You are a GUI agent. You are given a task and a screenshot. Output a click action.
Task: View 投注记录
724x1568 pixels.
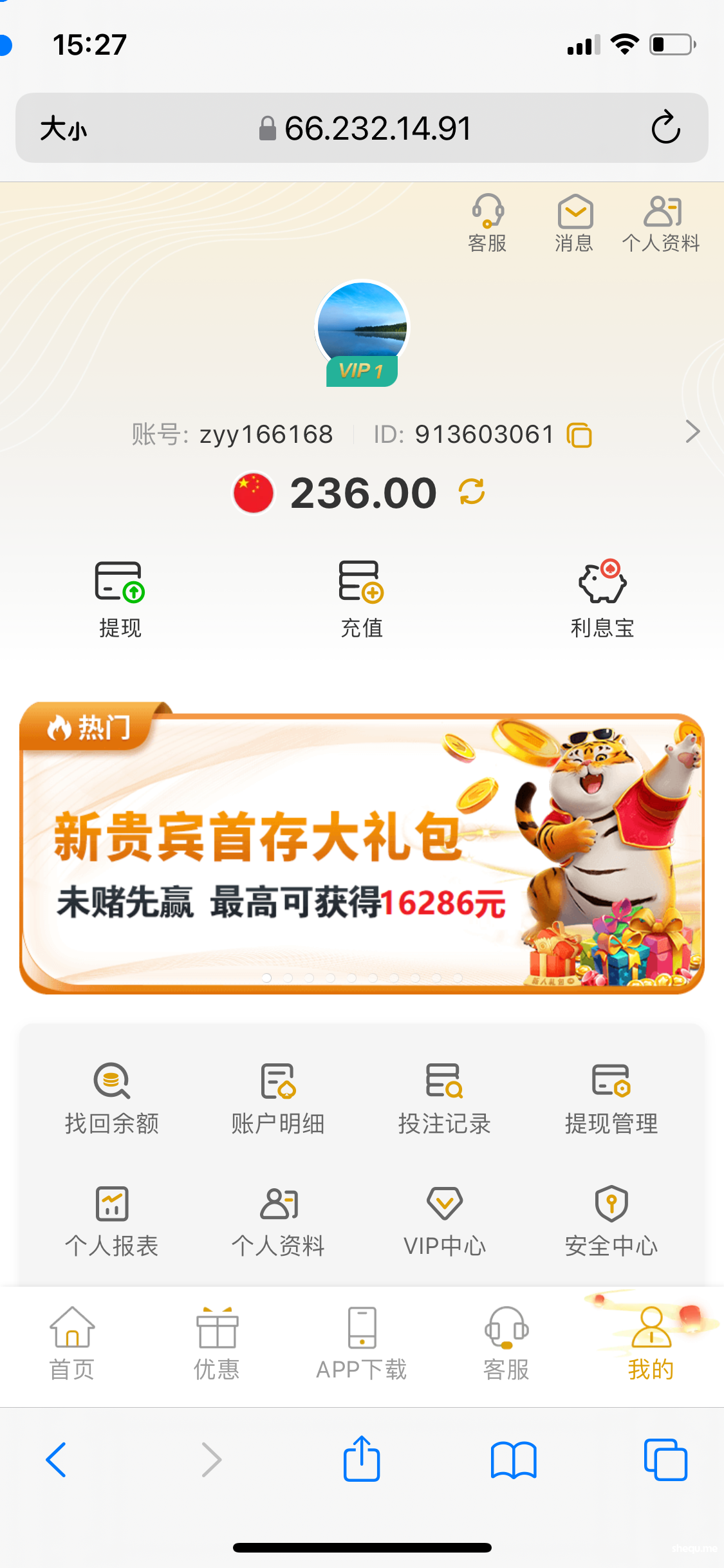(444, 1098)
